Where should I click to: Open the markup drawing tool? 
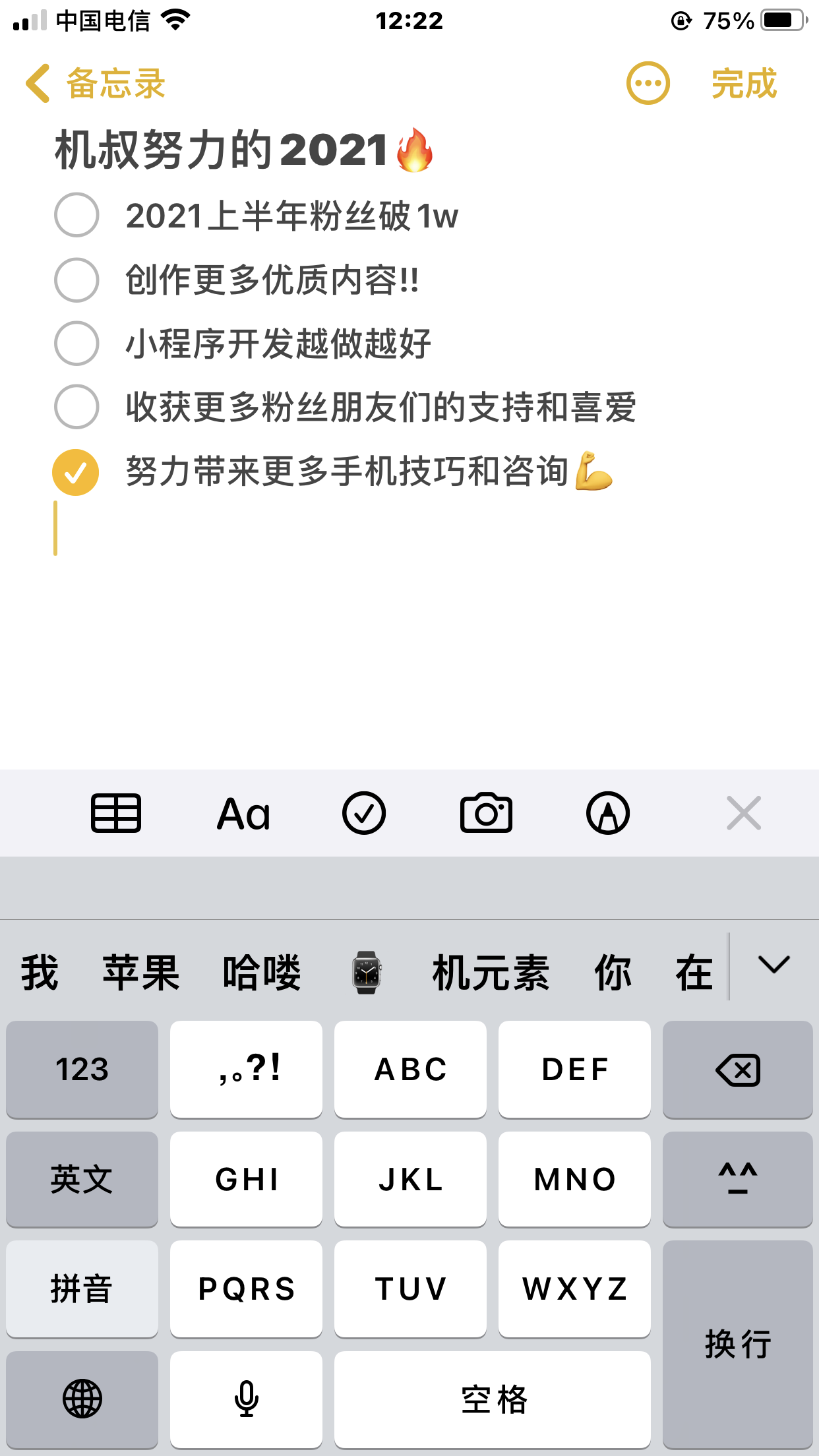click(x=608, y=812)
